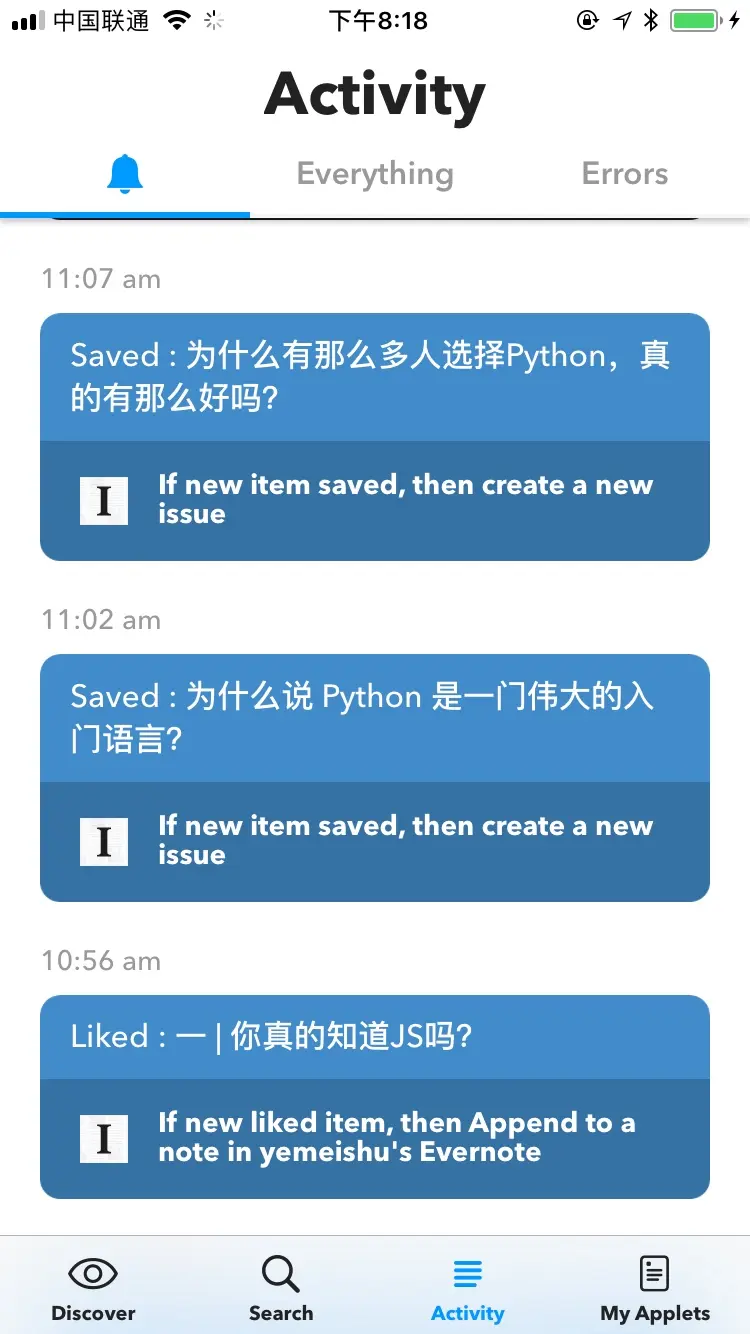
Task: Open My Applets
Action: 655,1289
